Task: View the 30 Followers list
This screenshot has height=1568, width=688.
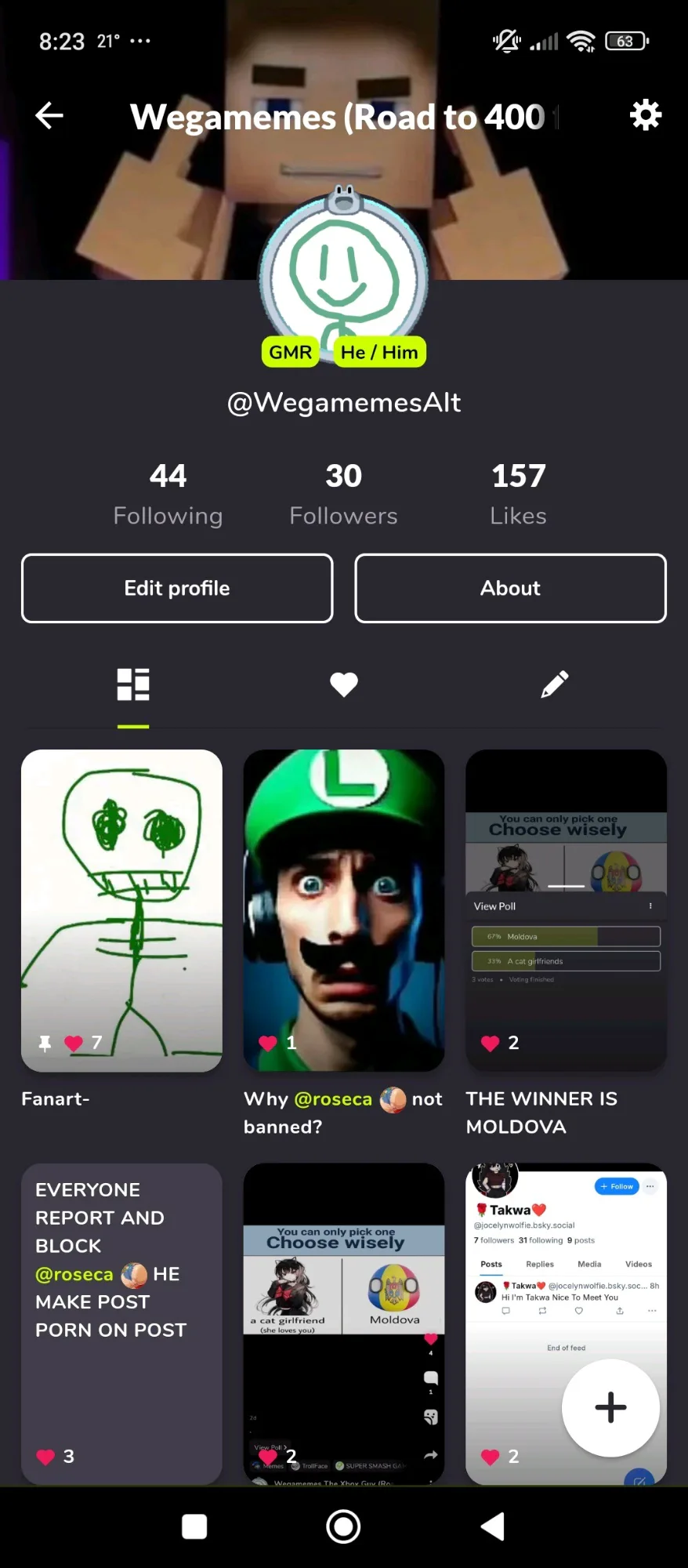Action: [x=343, y=493]
